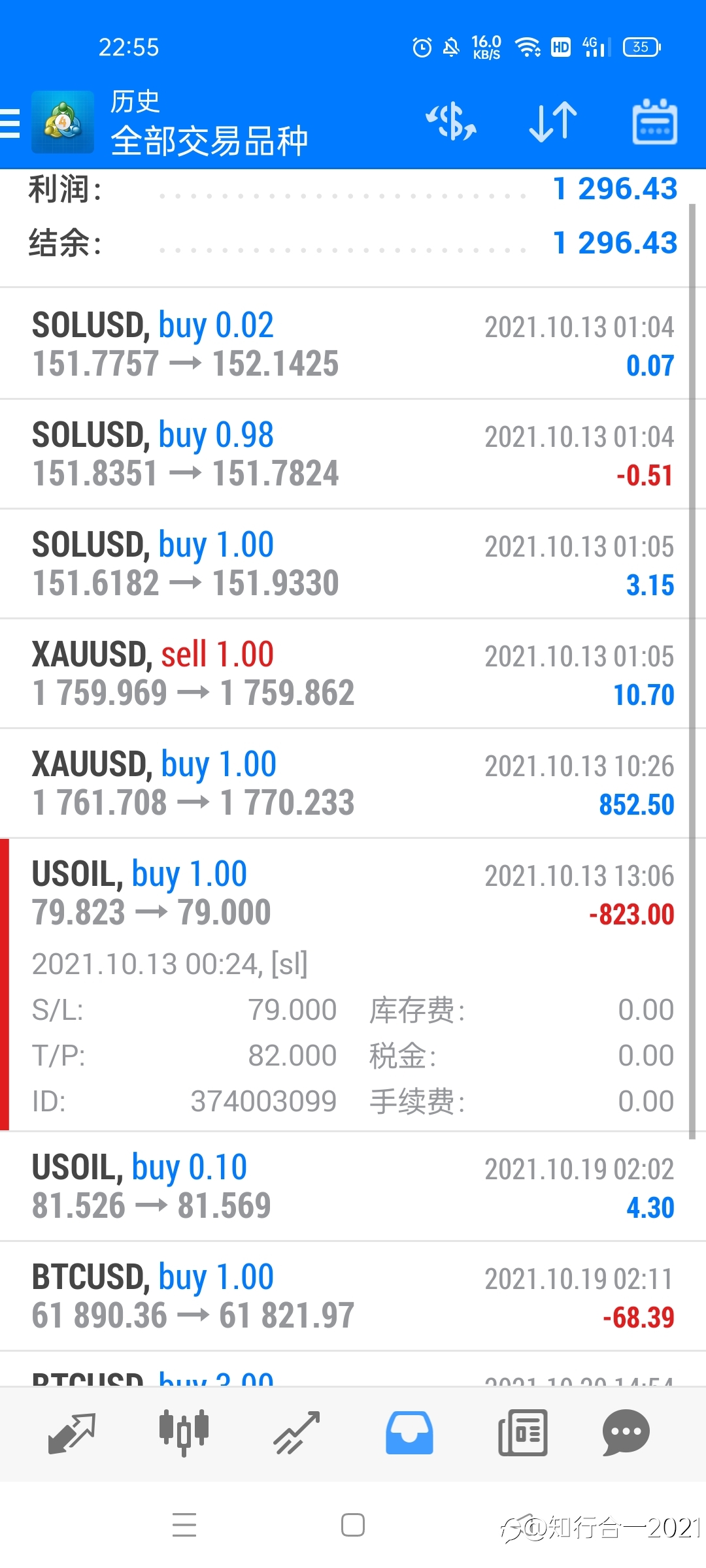The height and width of the screenshot is (1568, 706).
Task: Expand the SOLUSD buy 0.98 trade
Action: [353, 454]
